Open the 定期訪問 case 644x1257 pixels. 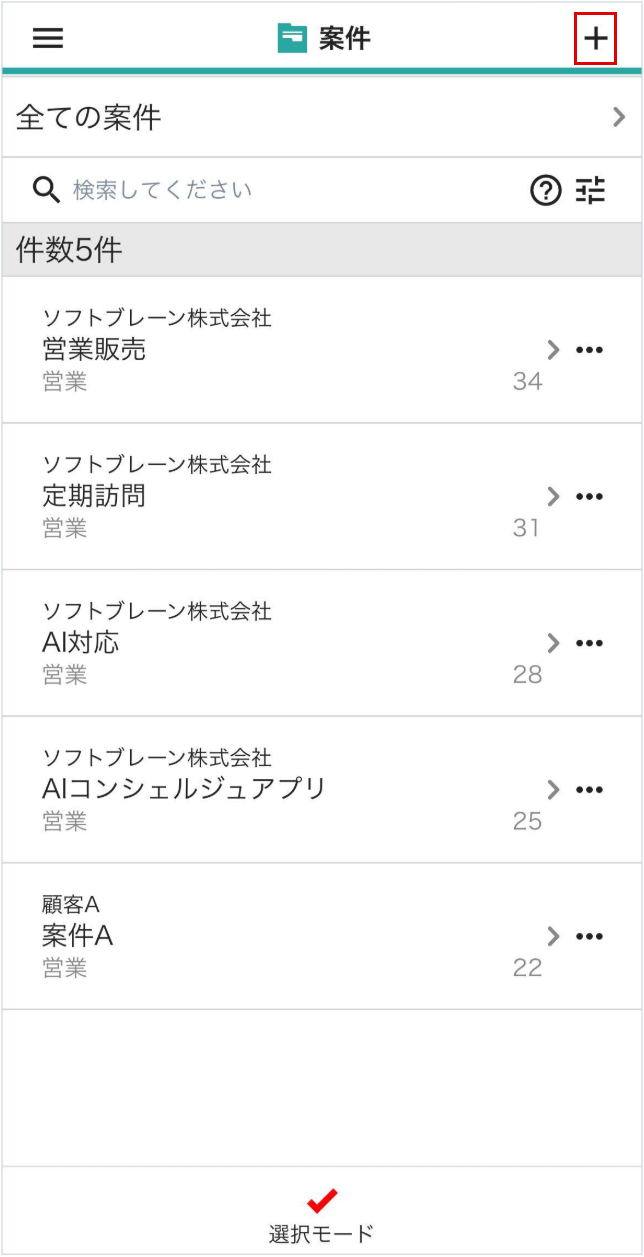pyautogui.click(x=280, y=496)
